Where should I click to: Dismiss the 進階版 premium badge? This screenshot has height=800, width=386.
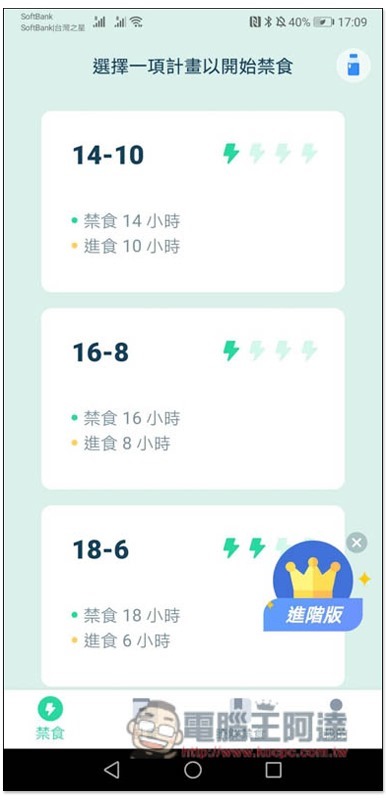point(356,542)
